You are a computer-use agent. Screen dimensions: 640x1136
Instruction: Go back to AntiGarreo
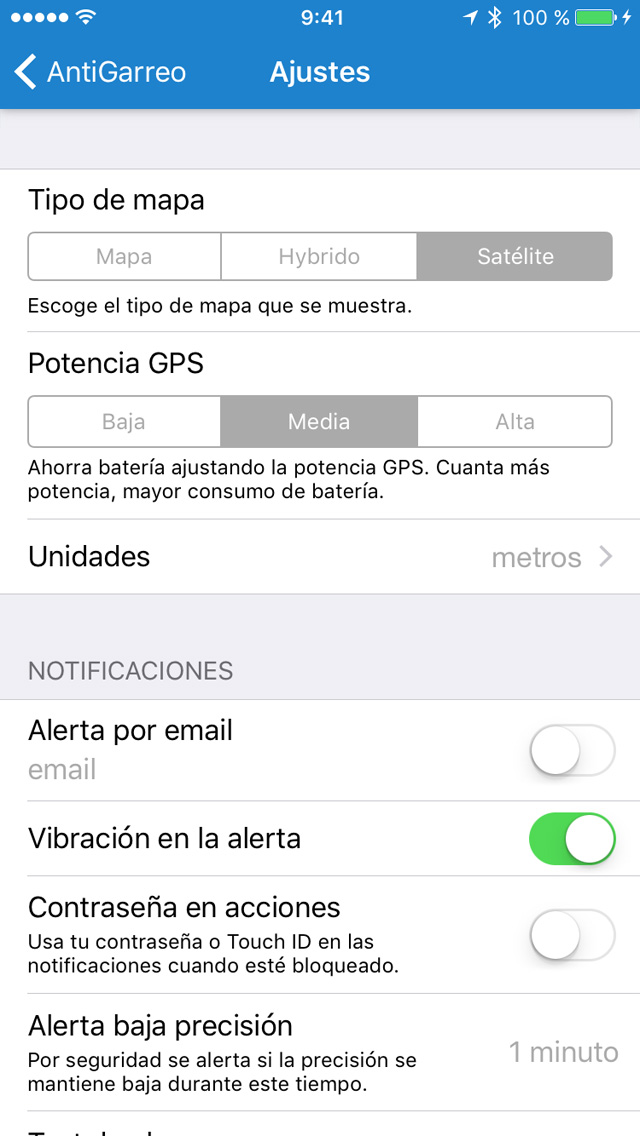100,72
